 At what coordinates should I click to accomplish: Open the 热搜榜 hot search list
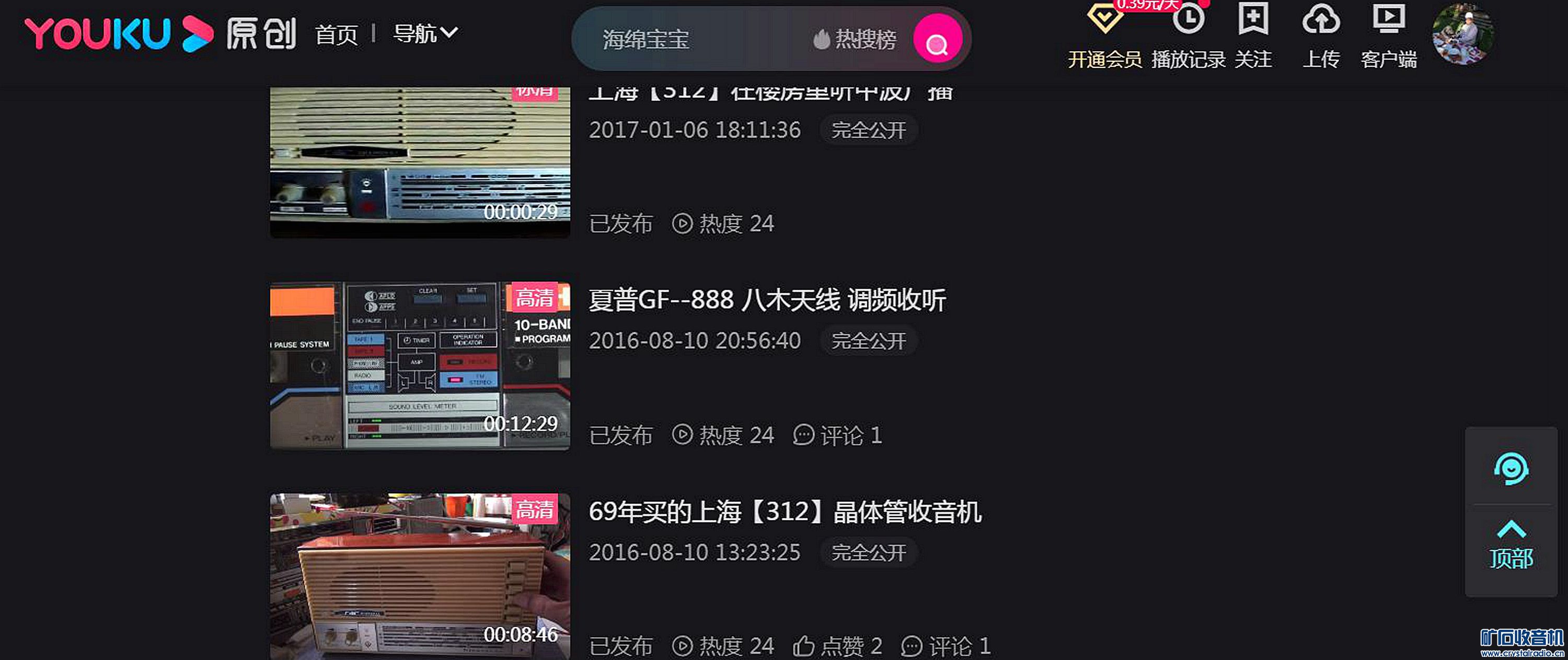tap(855, 40)
